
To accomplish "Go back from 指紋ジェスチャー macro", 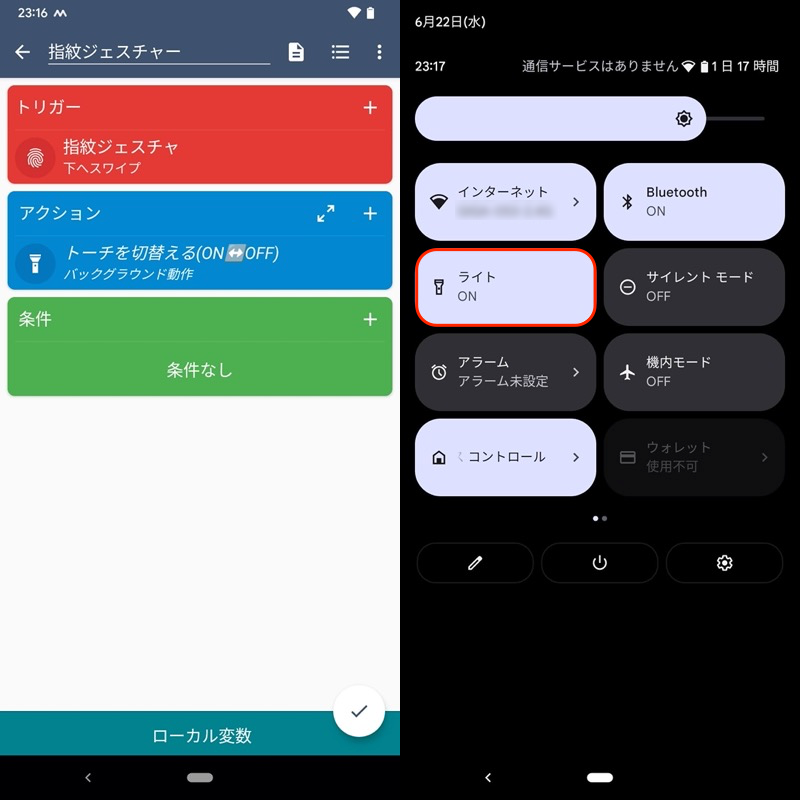I will [x=23, y=52].
